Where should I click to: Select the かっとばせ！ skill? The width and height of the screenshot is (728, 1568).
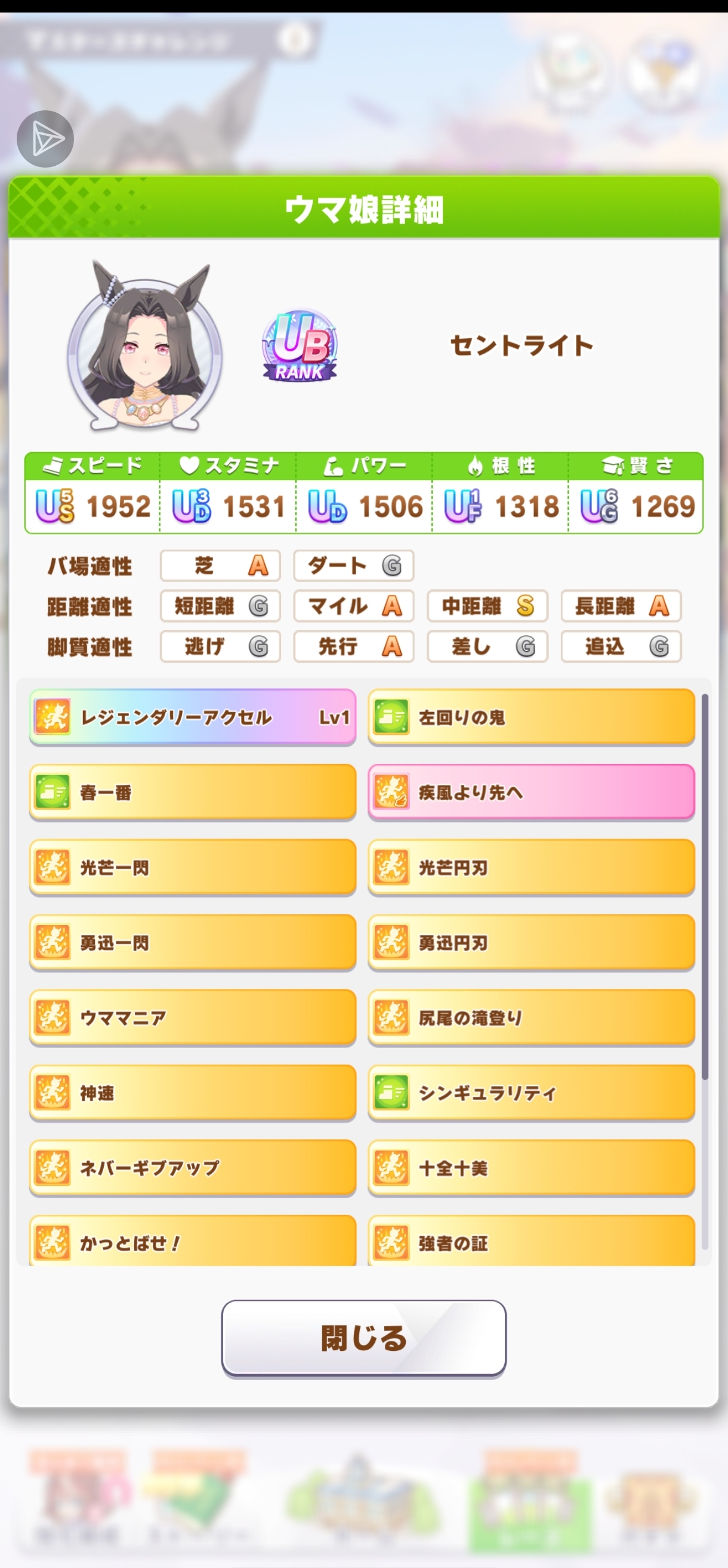pos(193,1242)
